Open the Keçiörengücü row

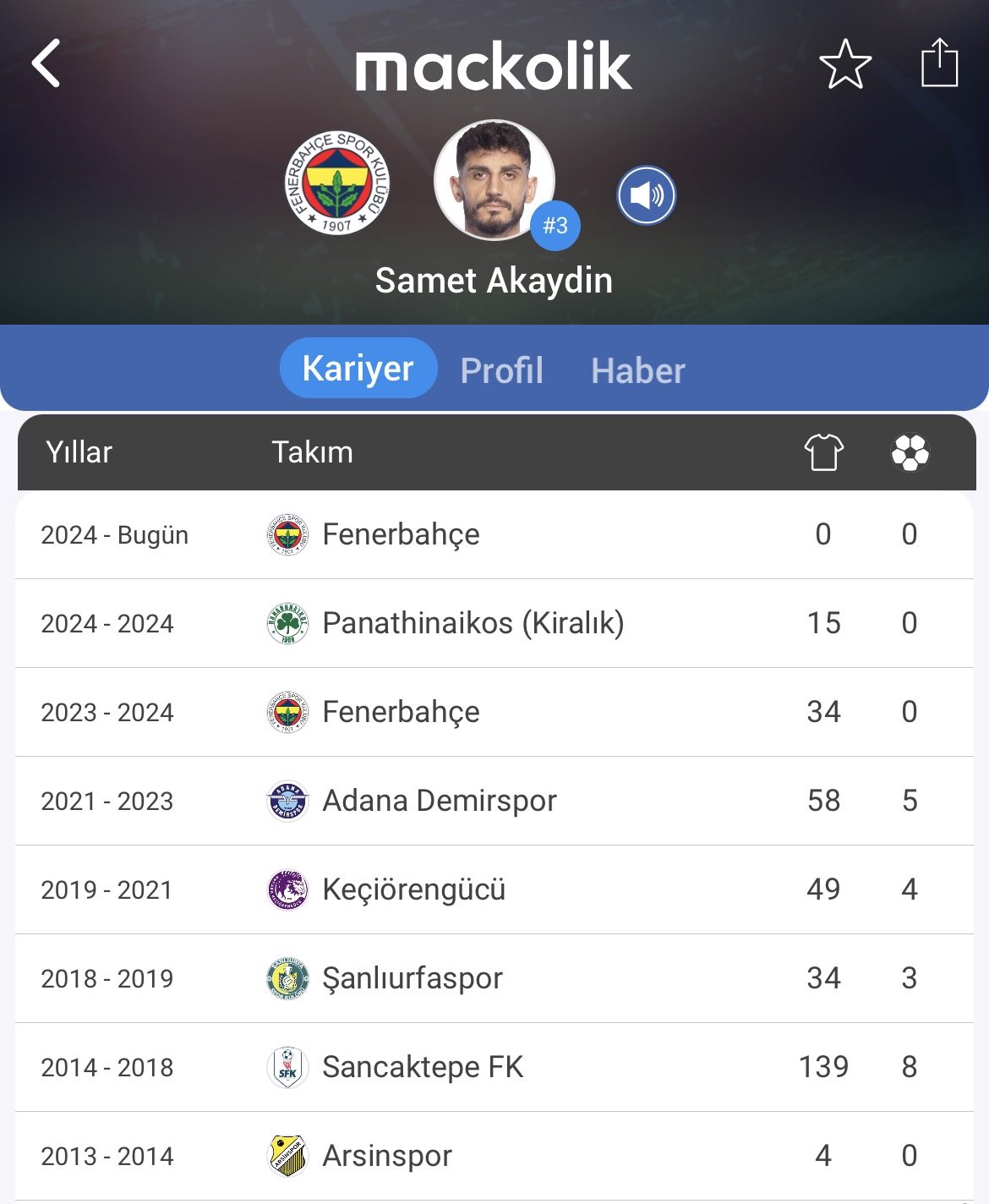413,889
